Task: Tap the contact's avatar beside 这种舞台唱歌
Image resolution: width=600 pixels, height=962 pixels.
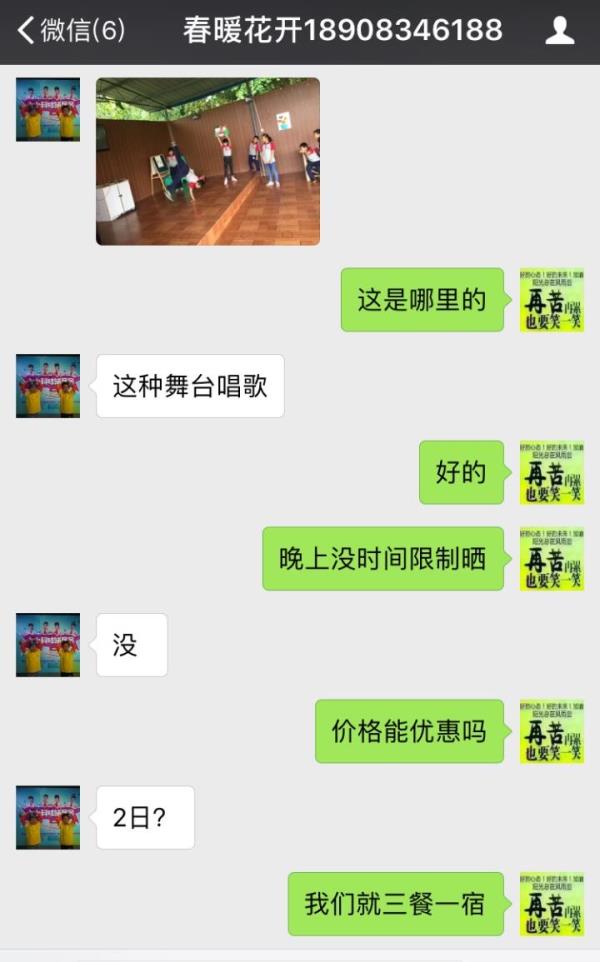Action: pos(48,386)
